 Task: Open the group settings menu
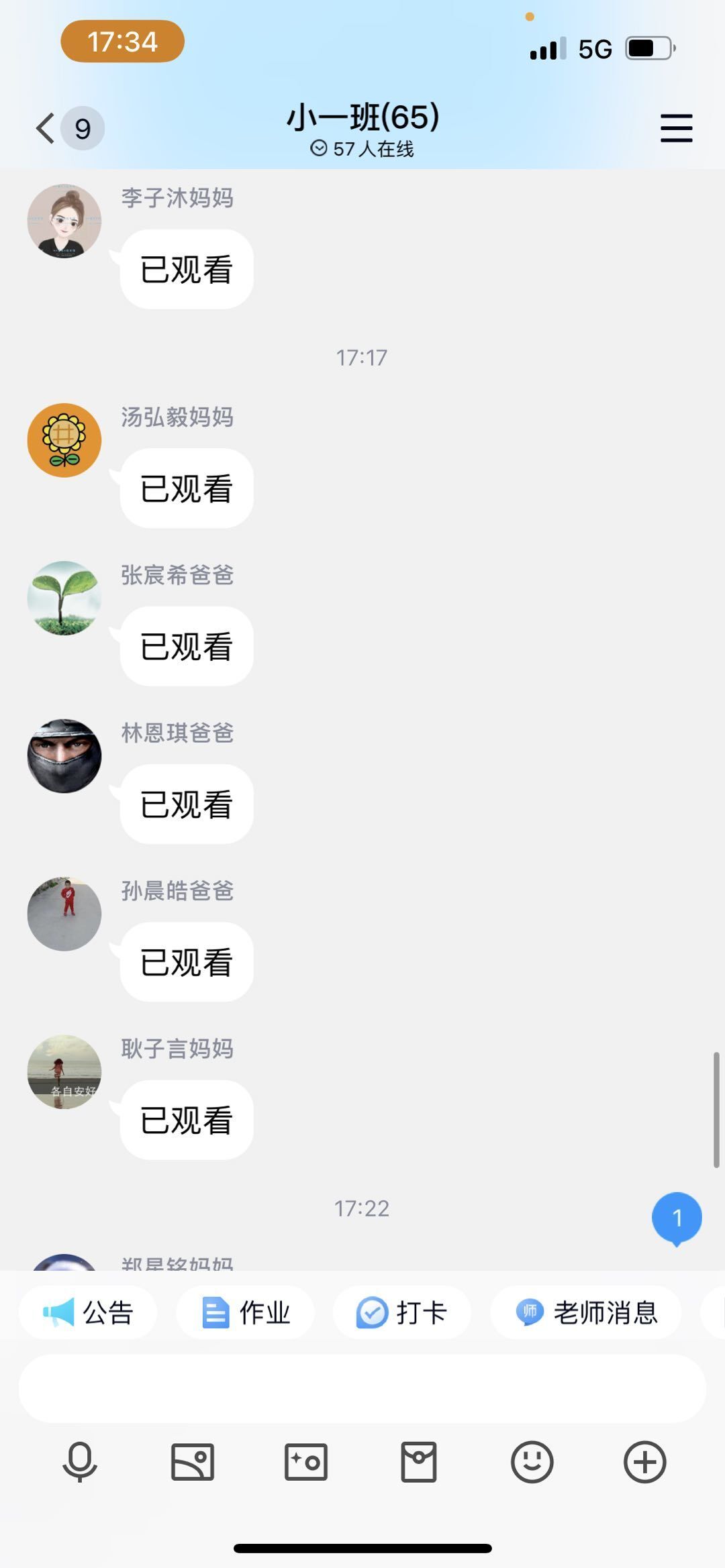point(676,128)
